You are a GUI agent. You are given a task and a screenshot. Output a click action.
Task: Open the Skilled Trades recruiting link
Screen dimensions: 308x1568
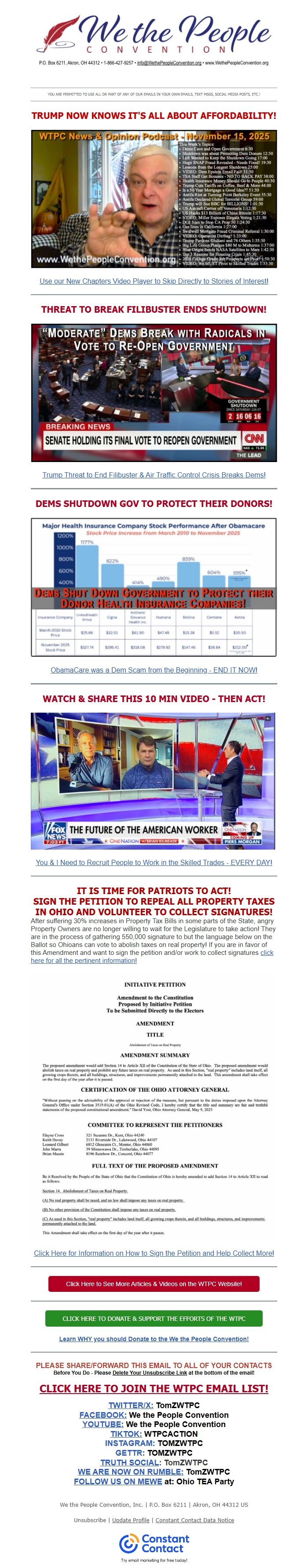click(x=154, y=862)
